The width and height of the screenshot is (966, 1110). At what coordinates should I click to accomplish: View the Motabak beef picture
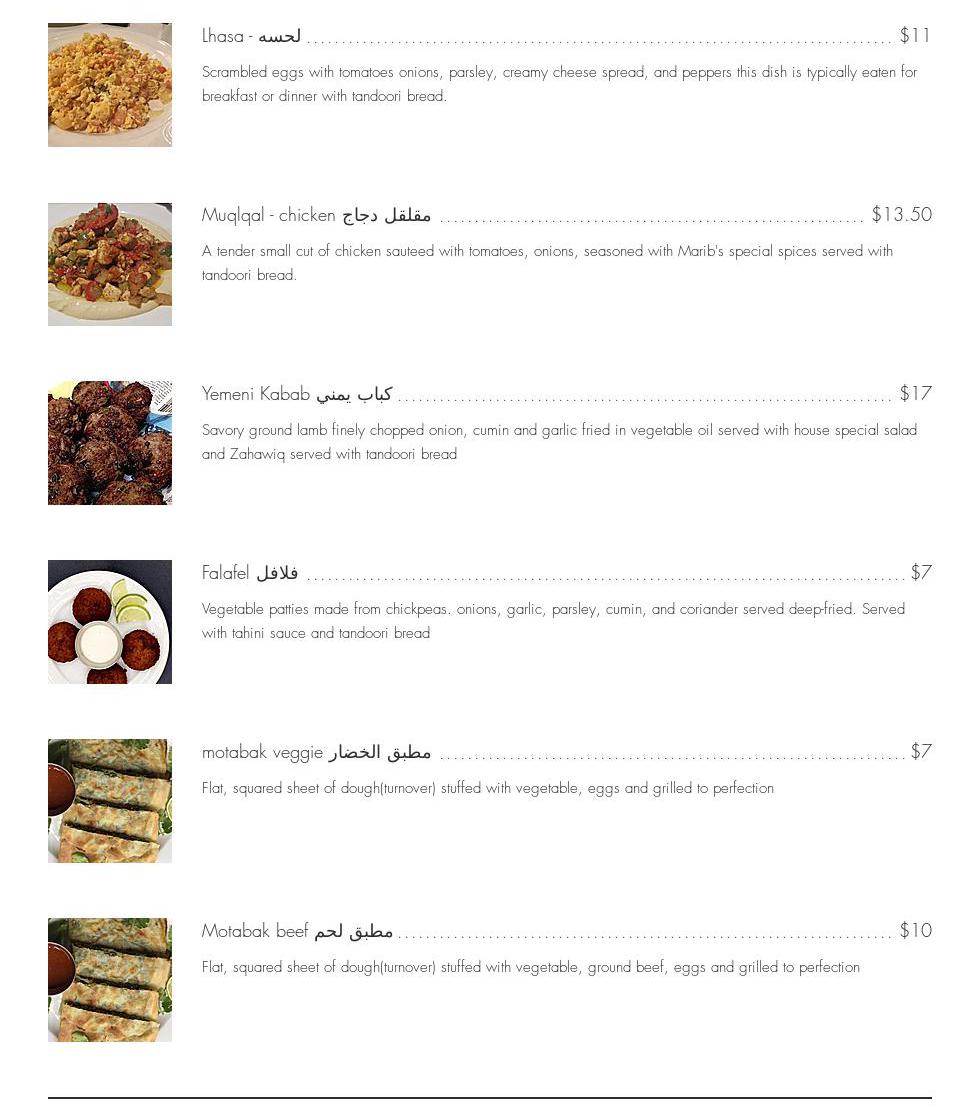[x=110, y=980]
